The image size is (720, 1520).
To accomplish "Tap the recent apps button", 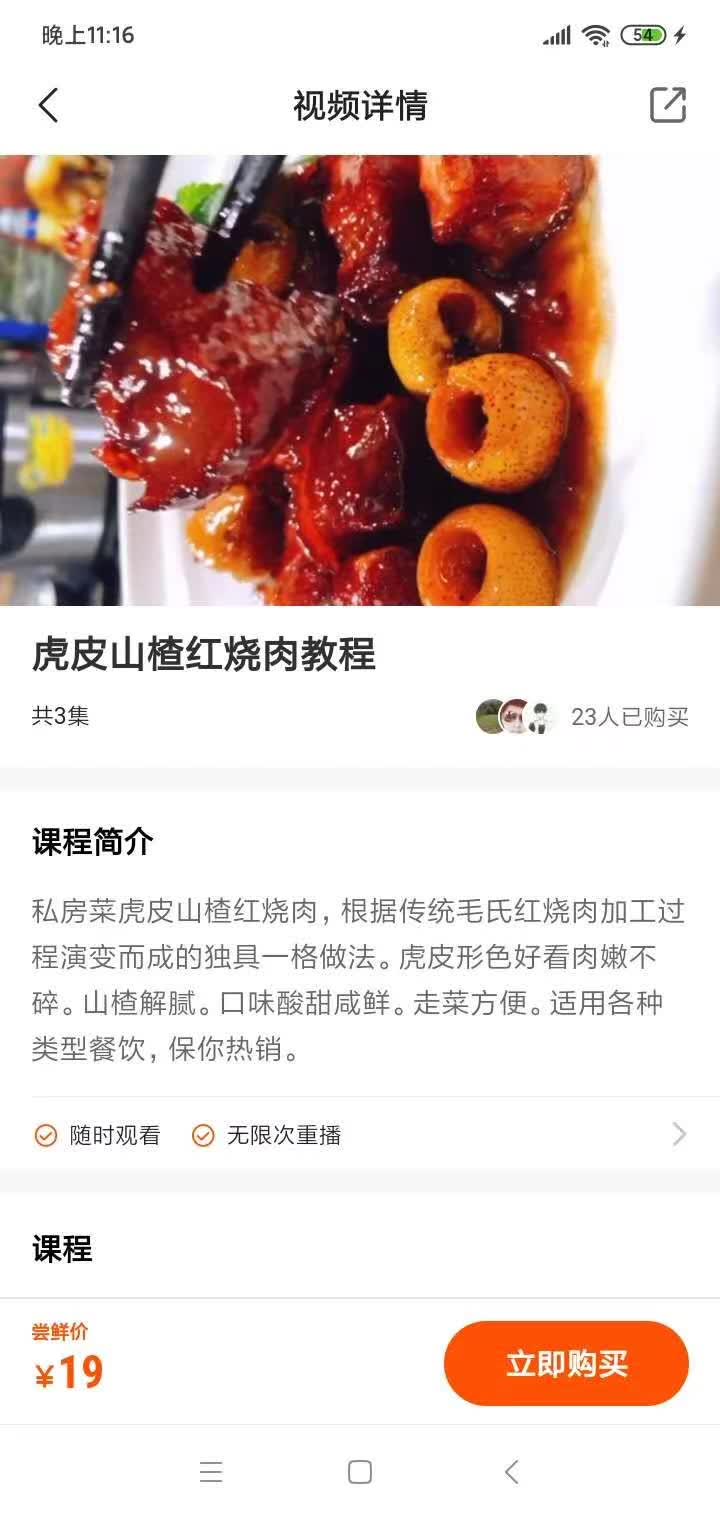I will pyautogui.click(x=210, y=1471).
